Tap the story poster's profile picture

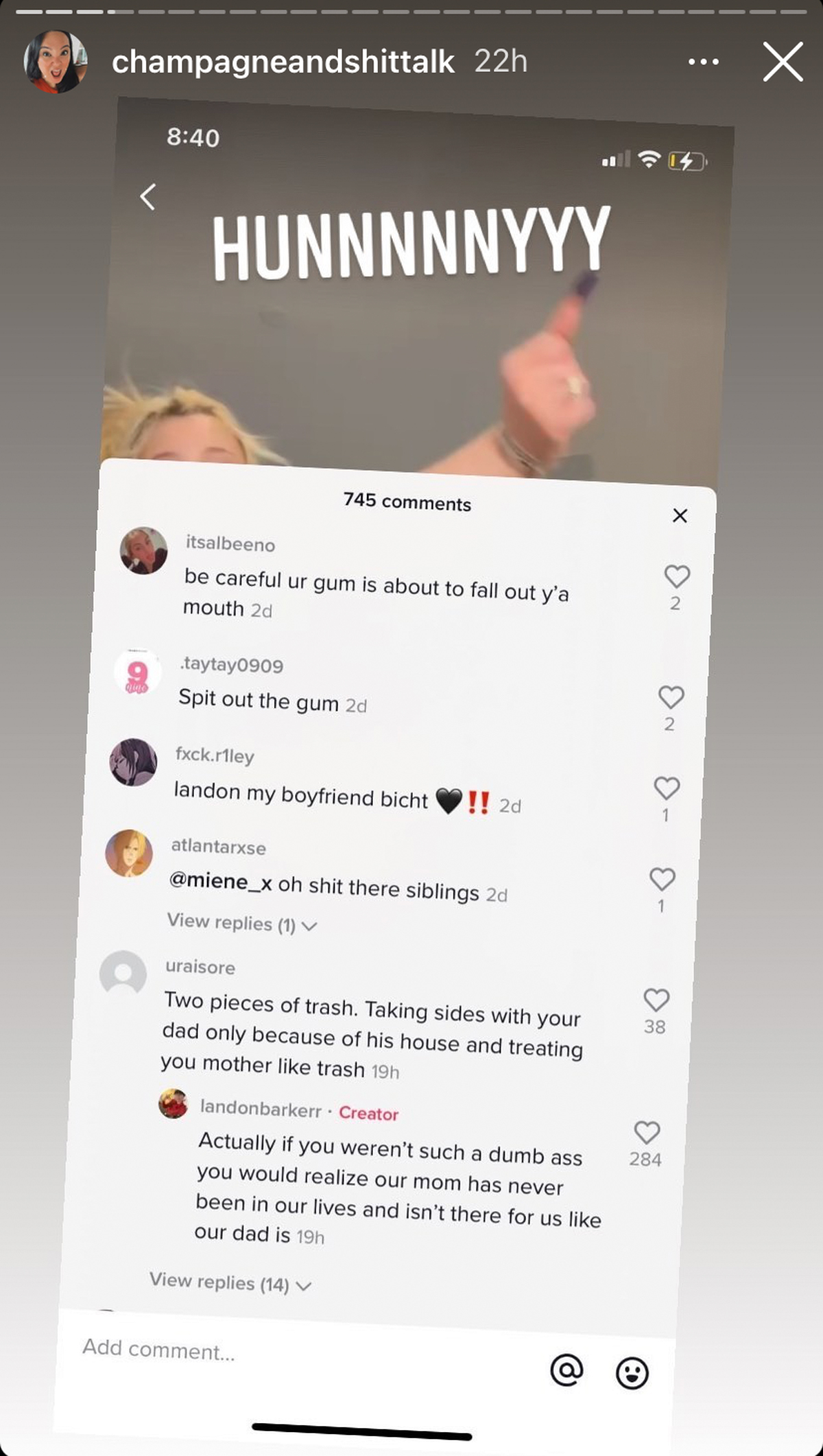56,61
